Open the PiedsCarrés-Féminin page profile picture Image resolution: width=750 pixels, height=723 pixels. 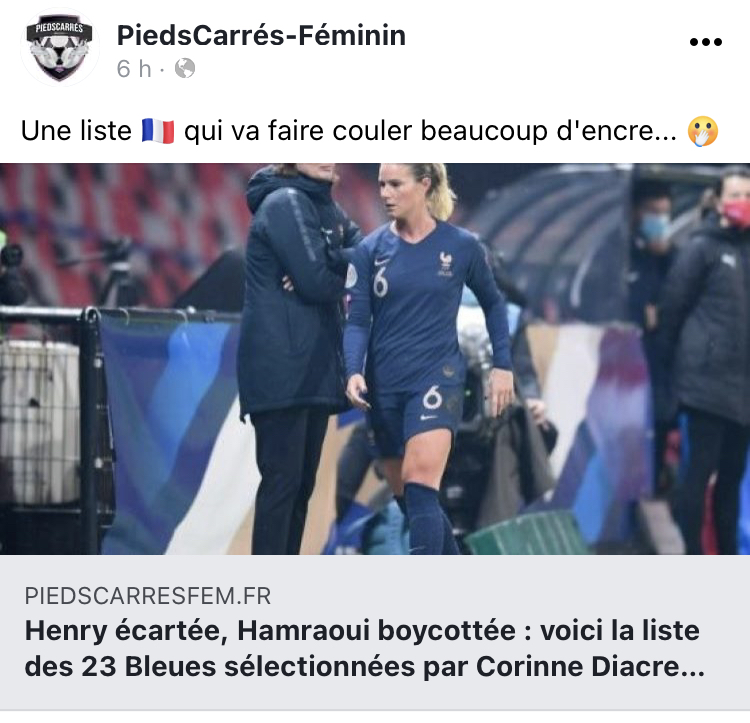(59, 48)
